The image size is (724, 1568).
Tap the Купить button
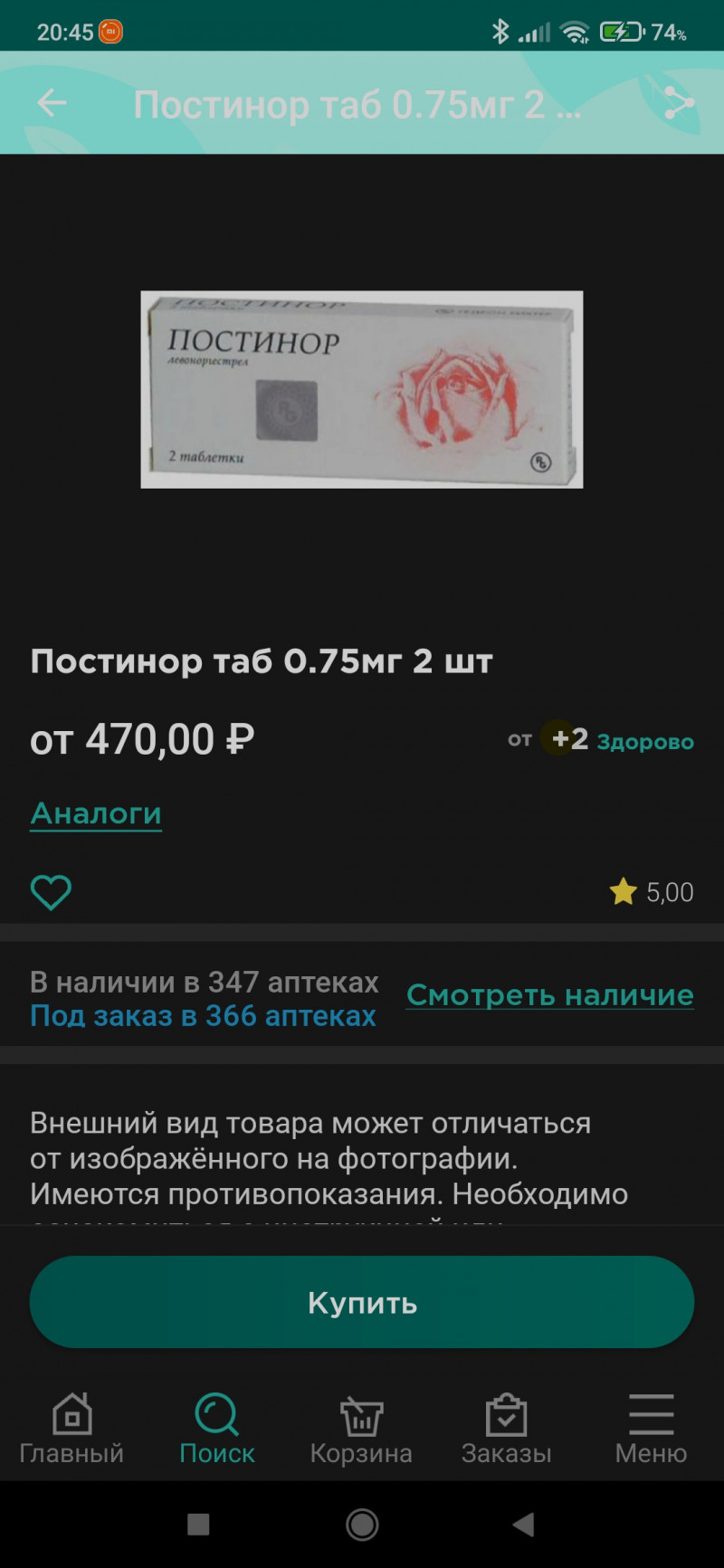(x=362, y=1302)
